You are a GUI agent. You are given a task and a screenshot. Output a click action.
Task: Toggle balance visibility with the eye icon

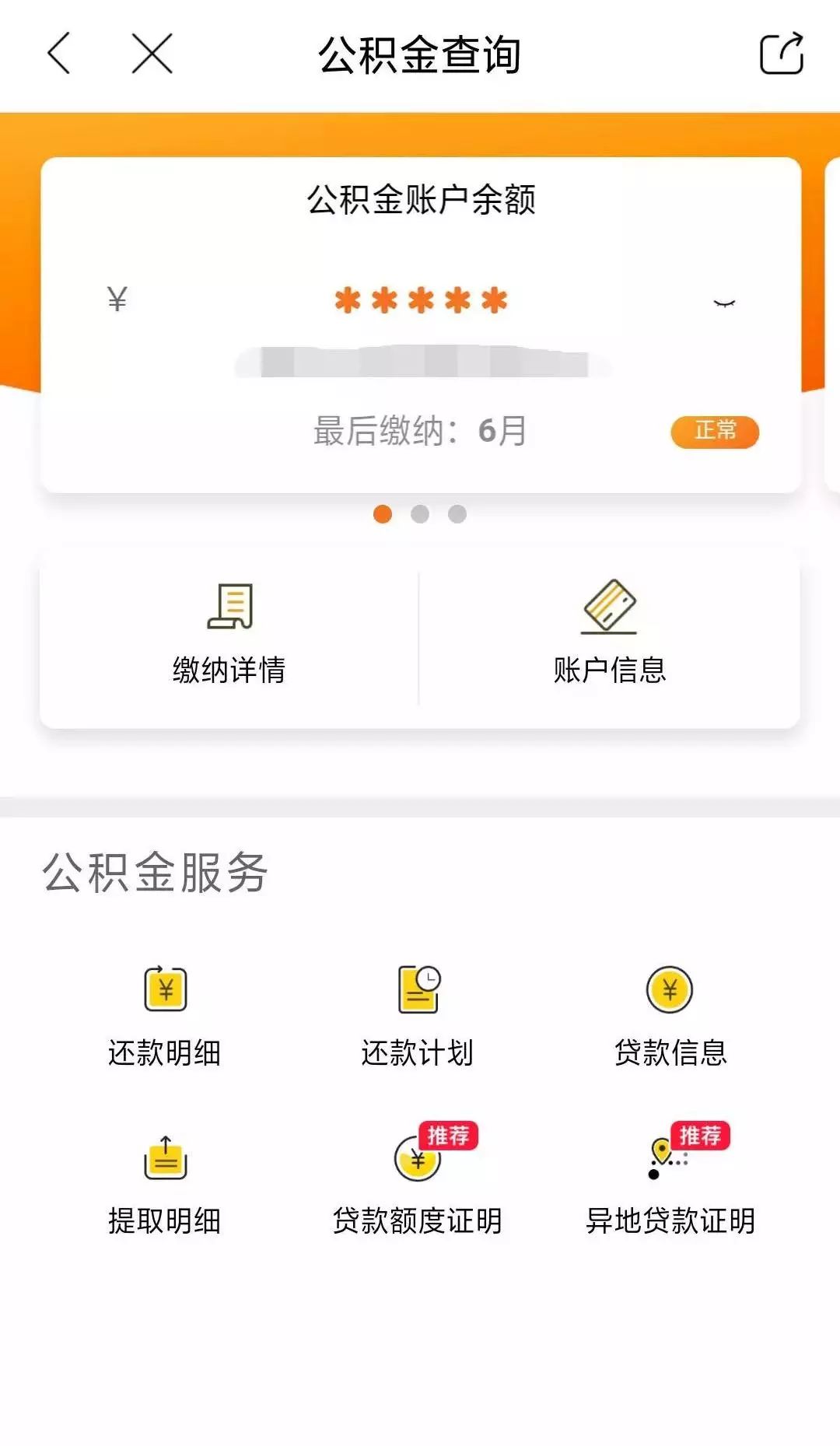tap(723, 303)
